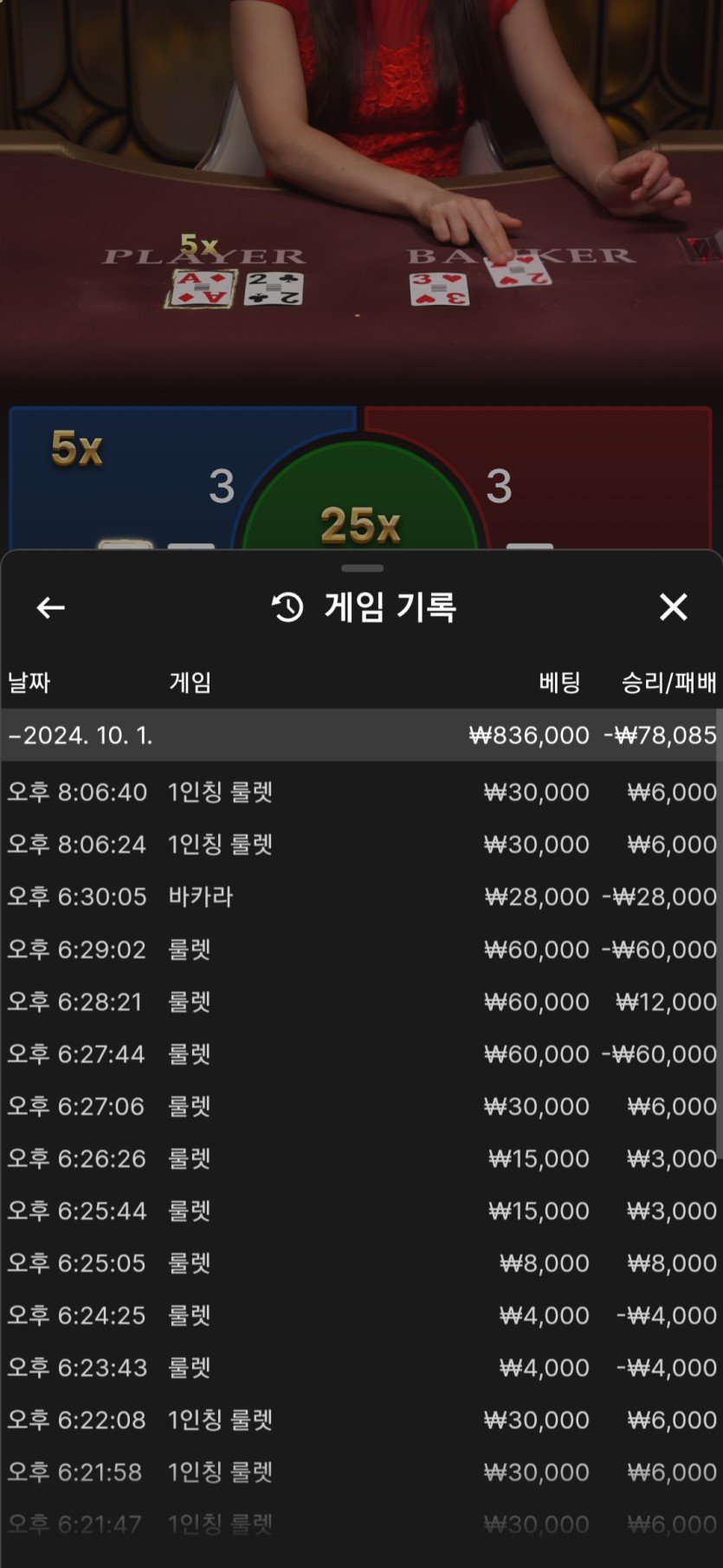This screenshot has width=723, height=1568.
Task: Open the 오후 6:25:44 룰렛 record
Action: point(360,1210)
